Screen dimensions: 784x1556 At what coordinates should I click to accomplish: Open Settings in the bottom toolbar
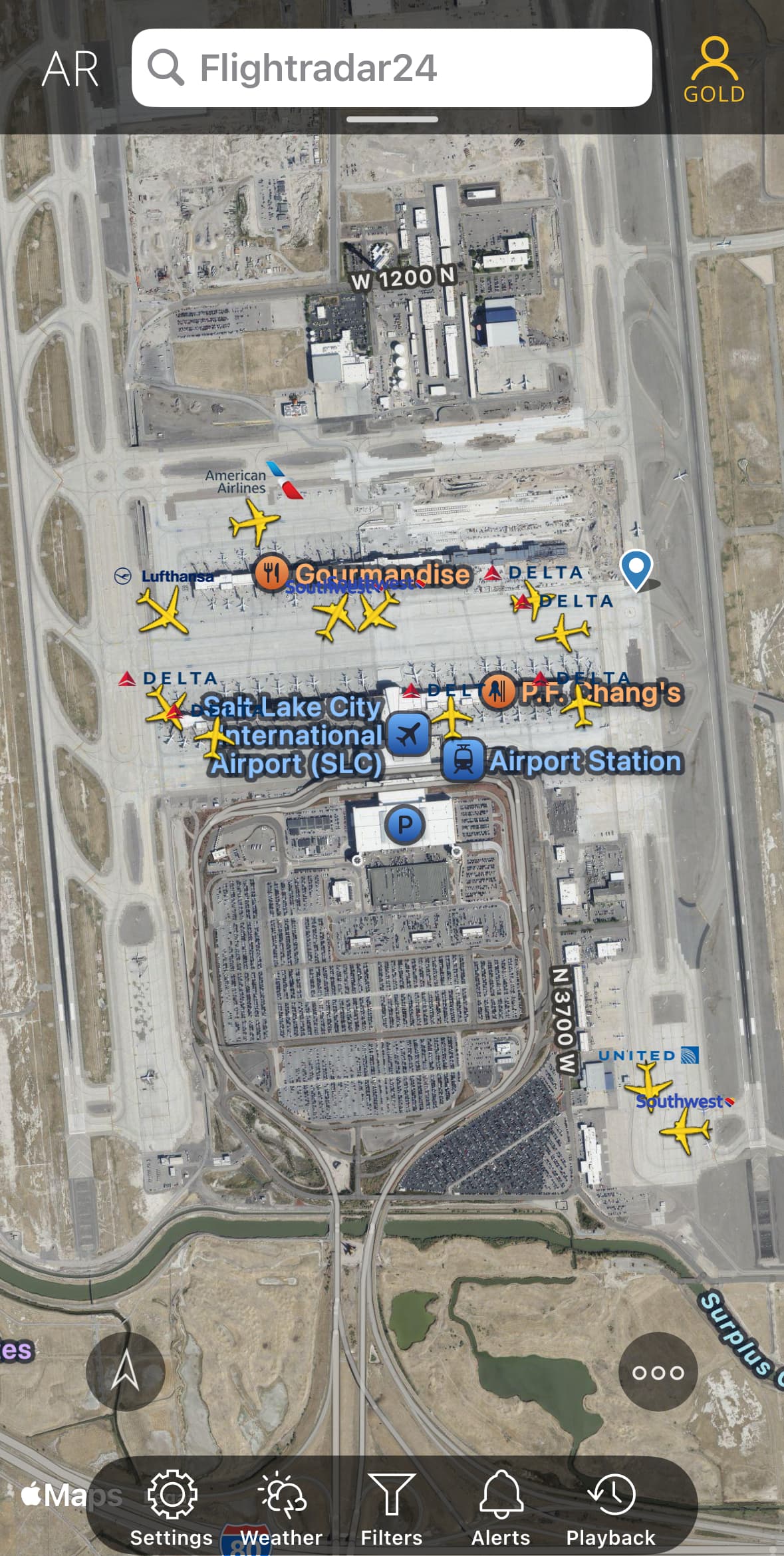172,1508
